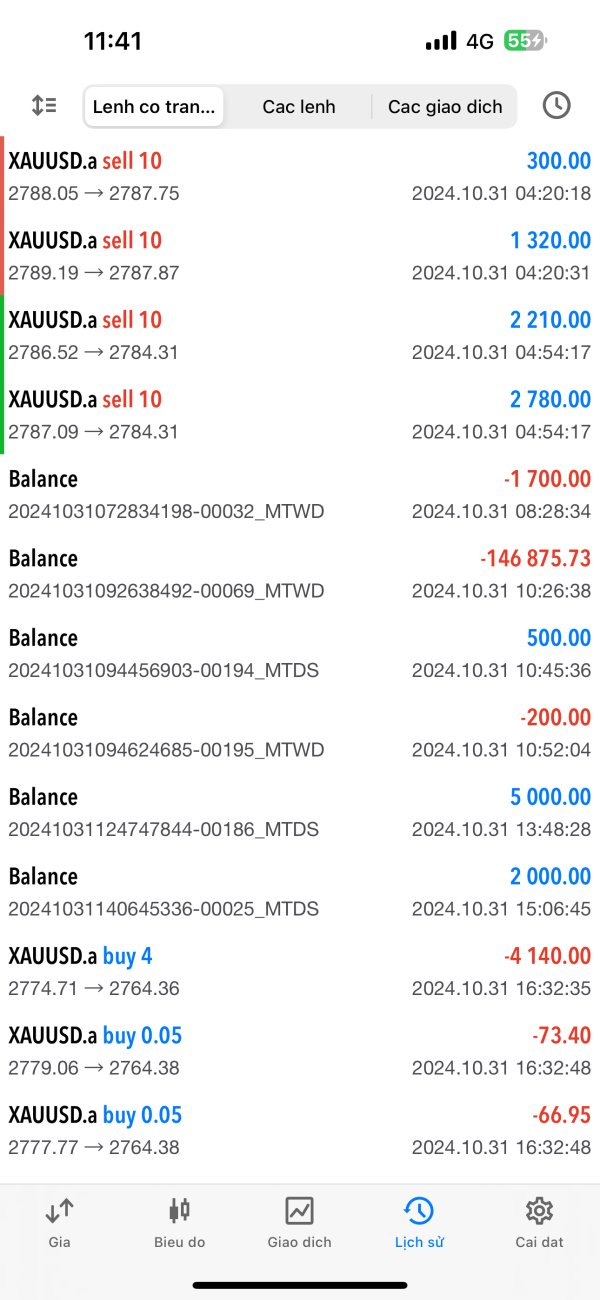This screenshot has width=600, height=1300.
Task: Open the Cai dat settings tab
Action: pyautogui.click(x=539, y=1223)
